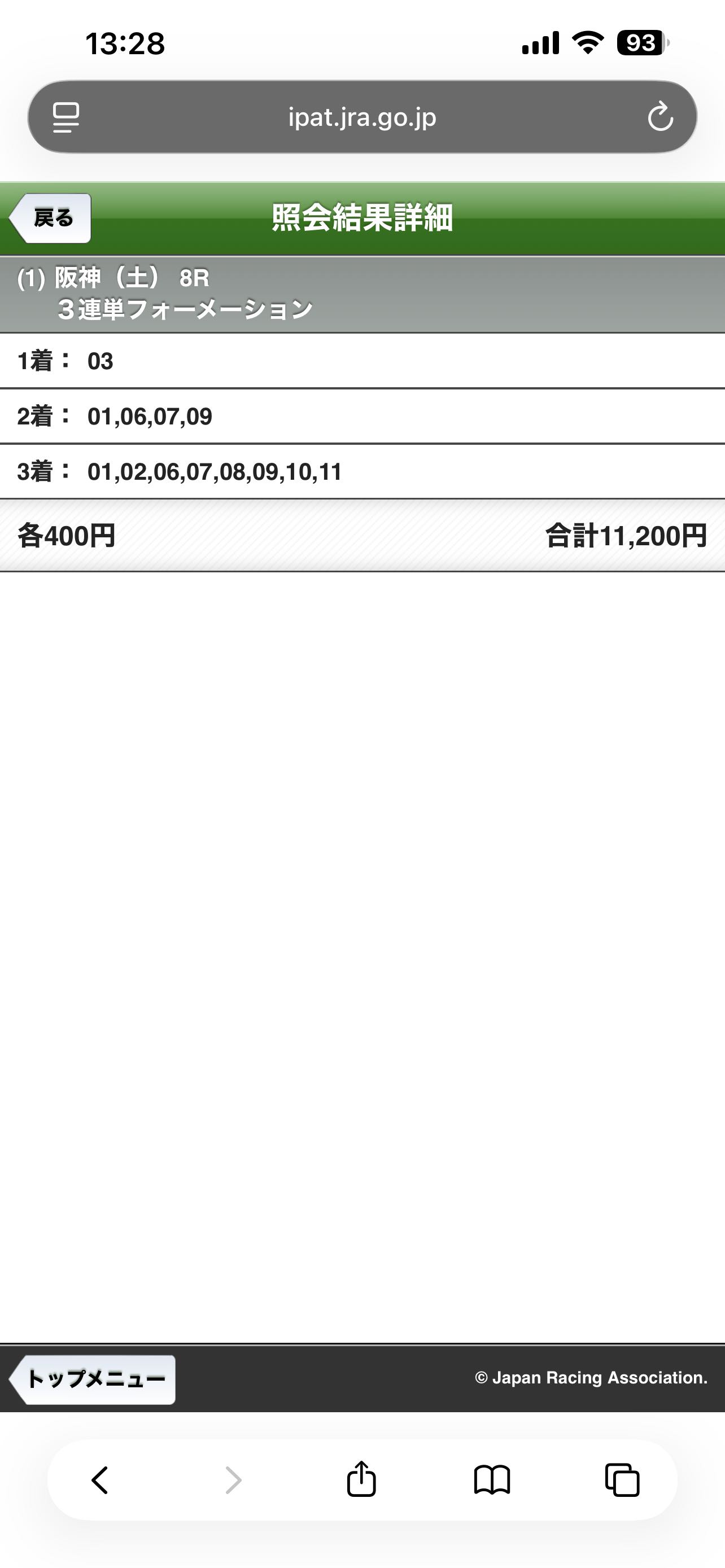This screenshot has height=1568, width=725.
Task: Open the ipat.jra.go.jp address bar
Action: (362, 117)
